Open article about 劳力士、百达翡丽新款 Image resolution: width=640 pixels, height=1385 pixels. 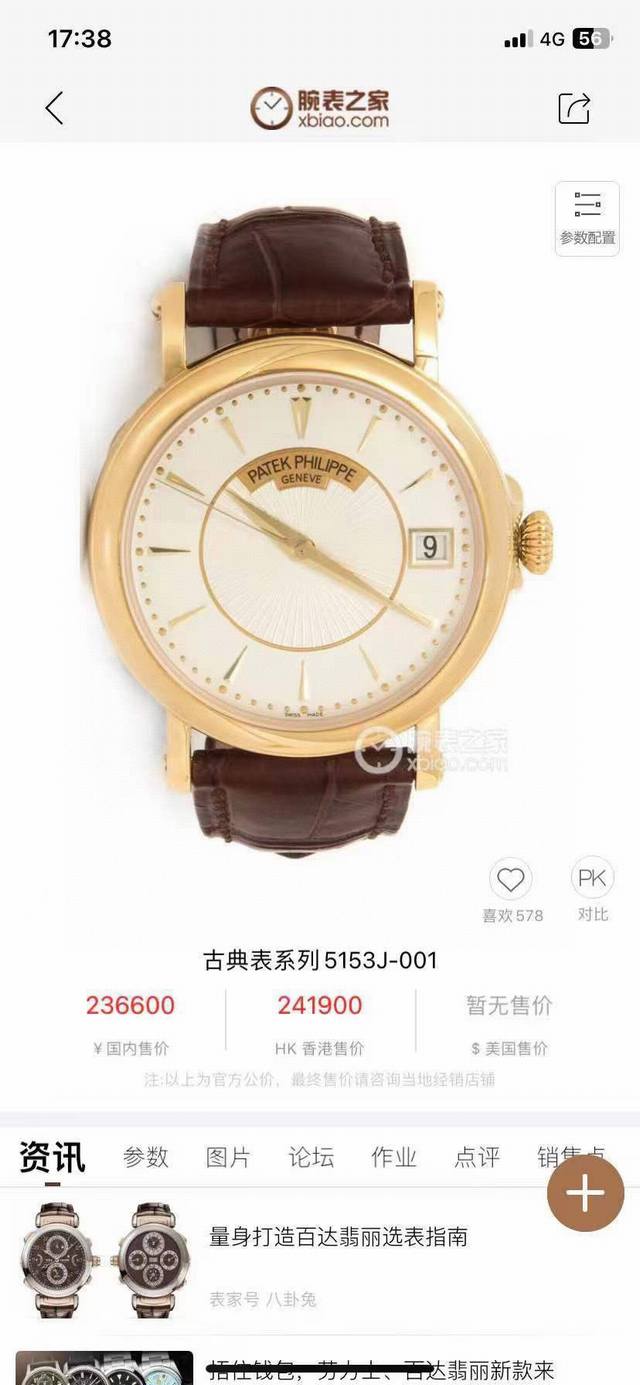point(380,1370)
